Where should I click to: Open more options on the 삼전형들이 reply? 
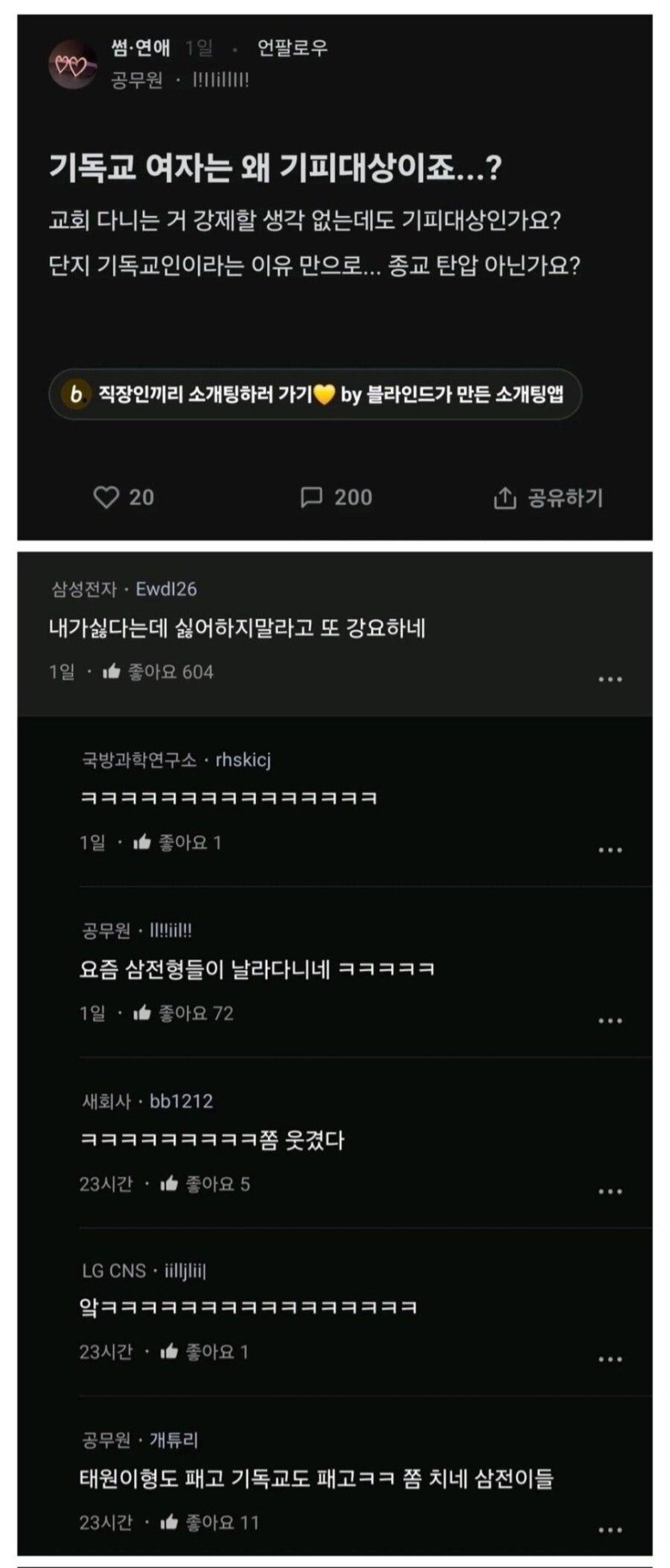pos(610,1021)
